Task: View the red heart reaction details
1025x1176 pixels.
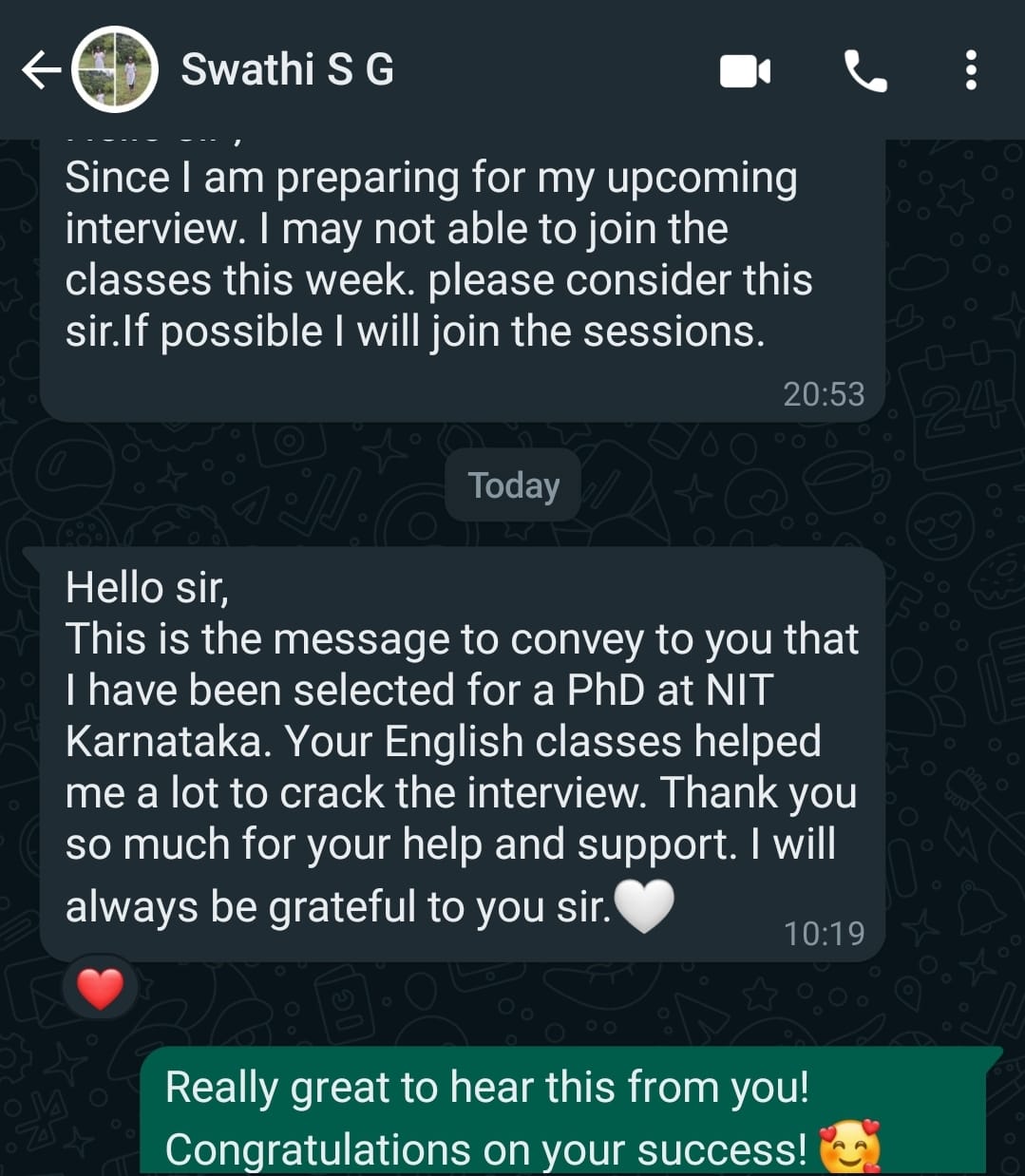Action: (100, 989)
